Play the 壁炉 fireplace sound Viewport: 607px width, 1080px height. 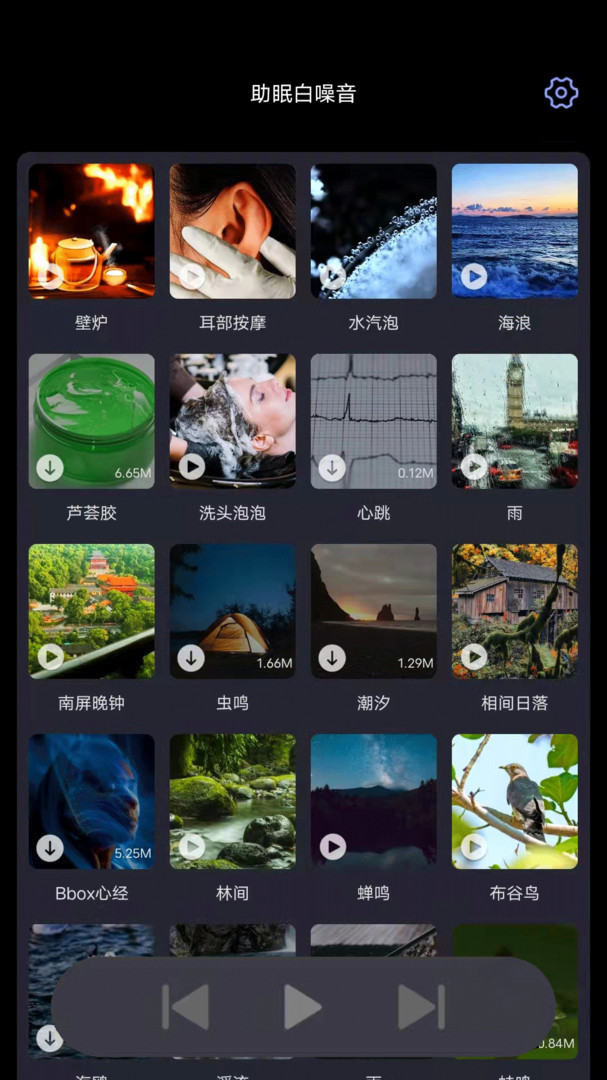(91, 231)
